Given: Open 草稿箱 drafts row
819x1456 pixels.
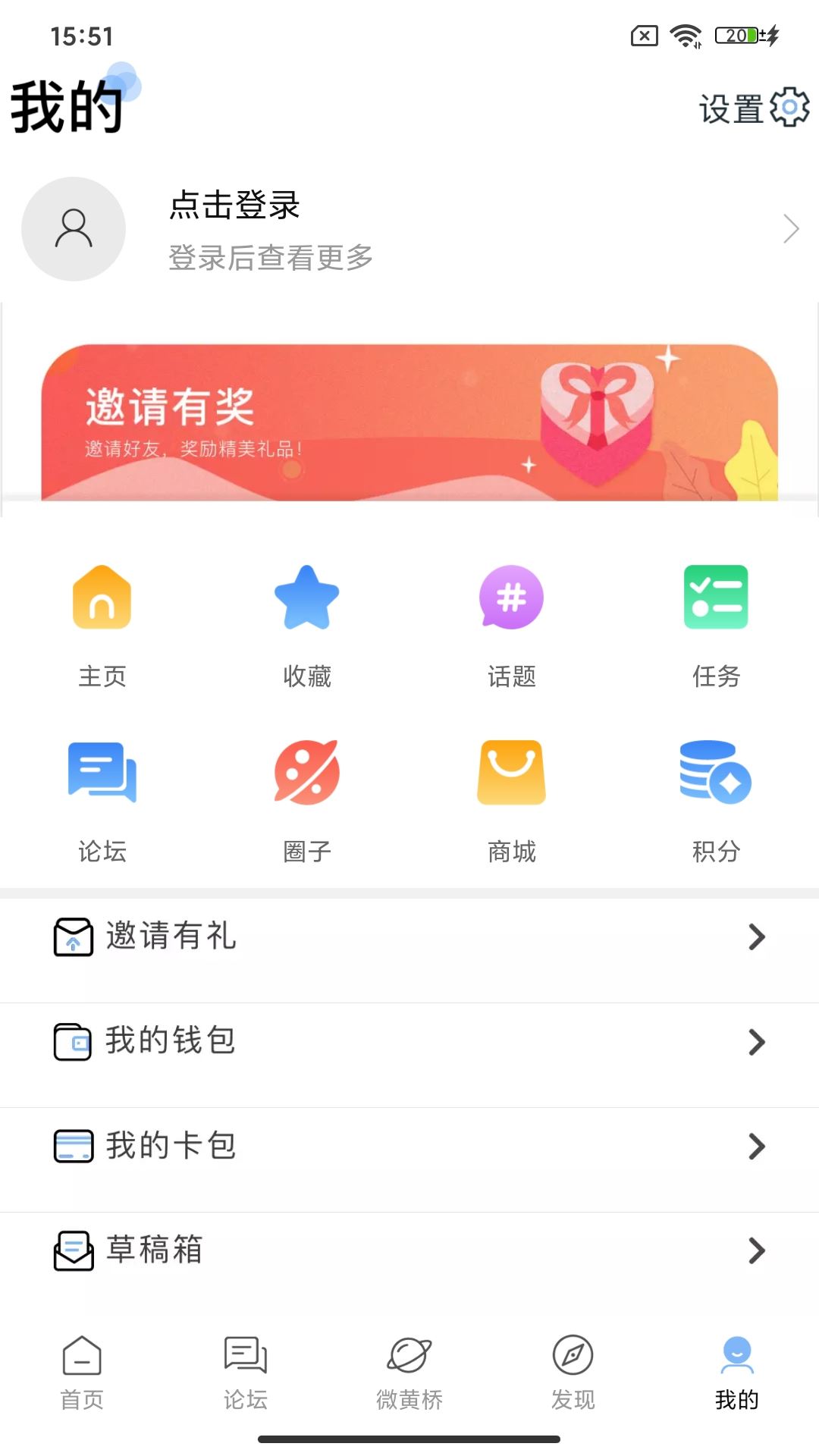Looking at the screenshot, I should tap(409, 1250).
